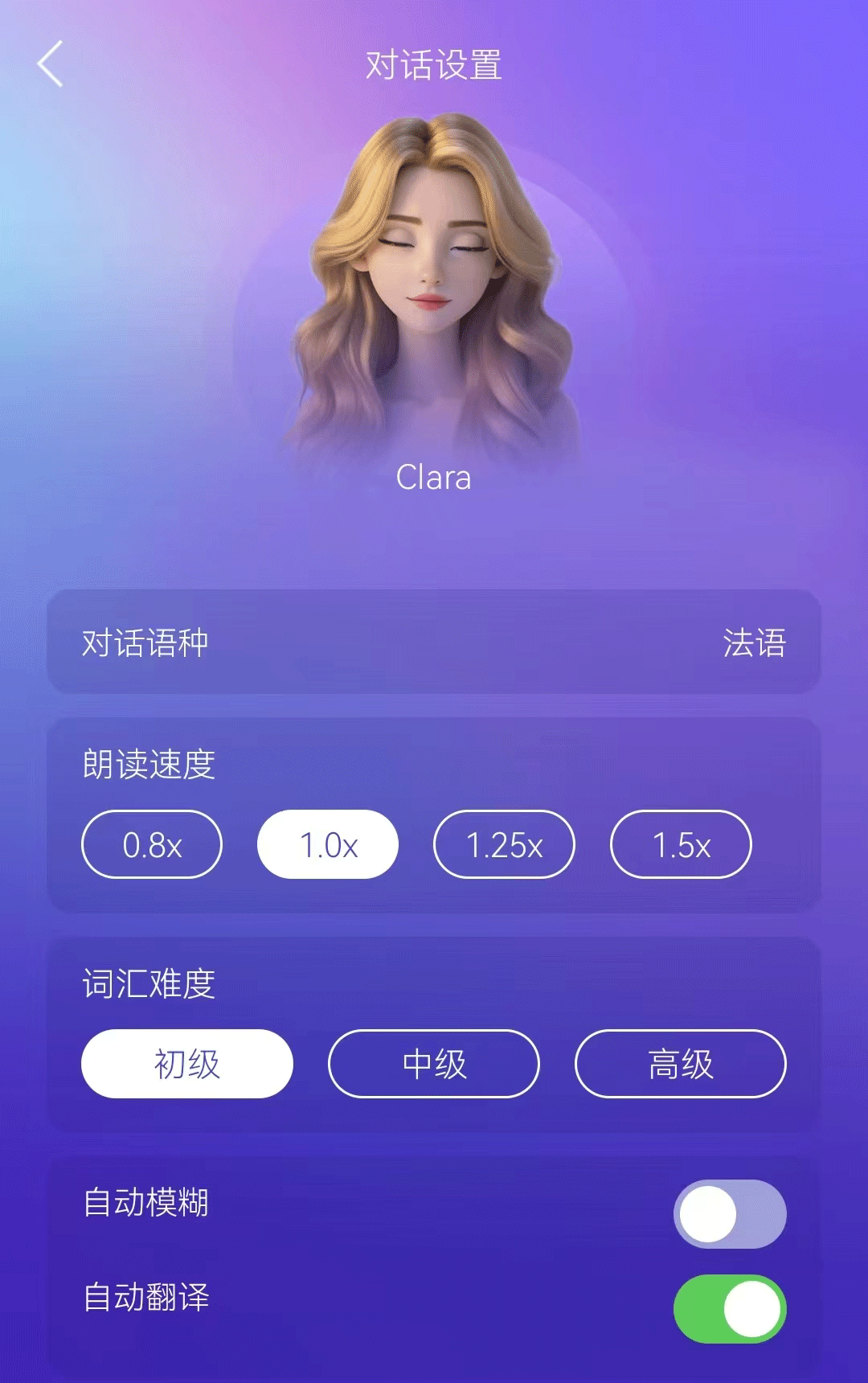Open the 对话语种 language row
Image resolution: width=868 pixels, height=1383 pixels.
434,642
